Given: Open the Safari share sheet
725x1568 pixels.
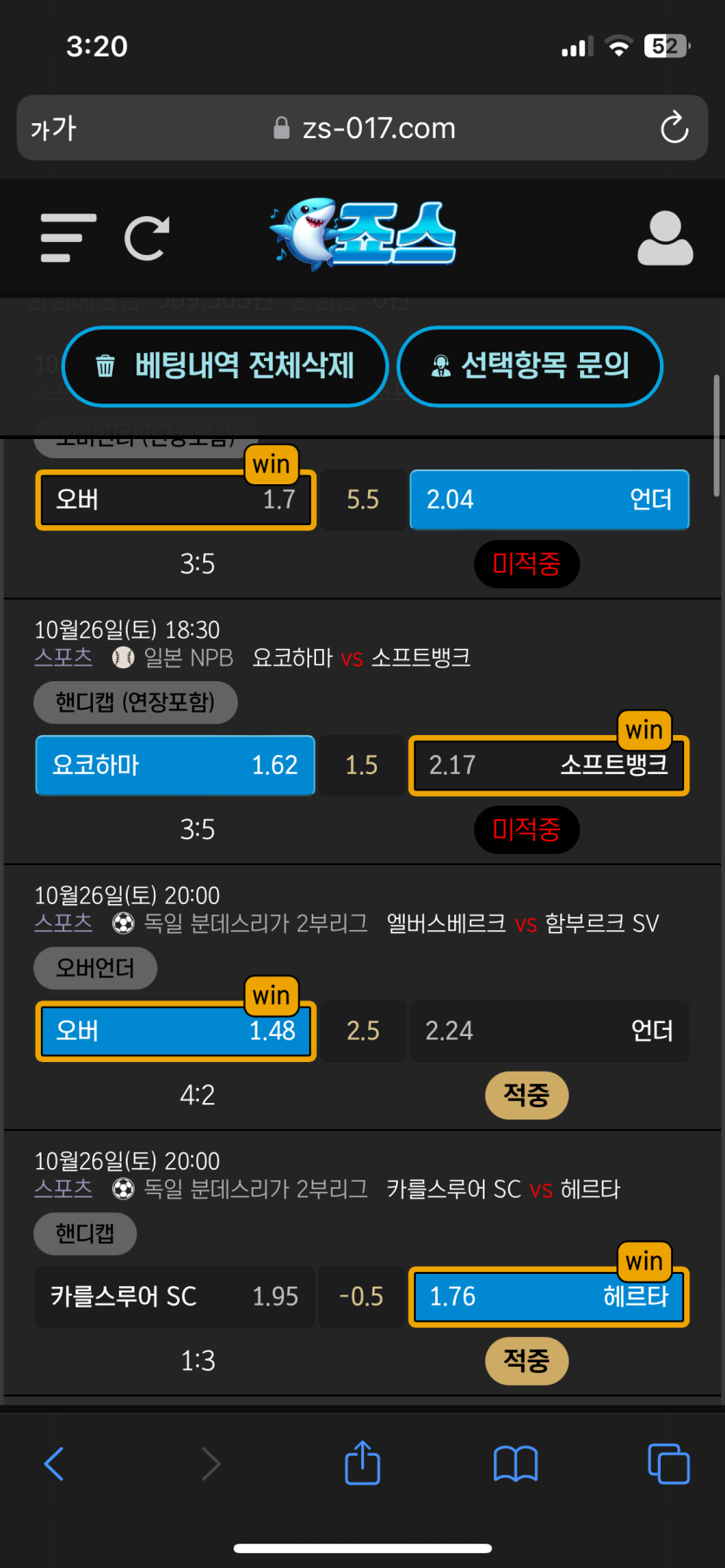Looking at the screenshot, I should (x=362, y=1464).
